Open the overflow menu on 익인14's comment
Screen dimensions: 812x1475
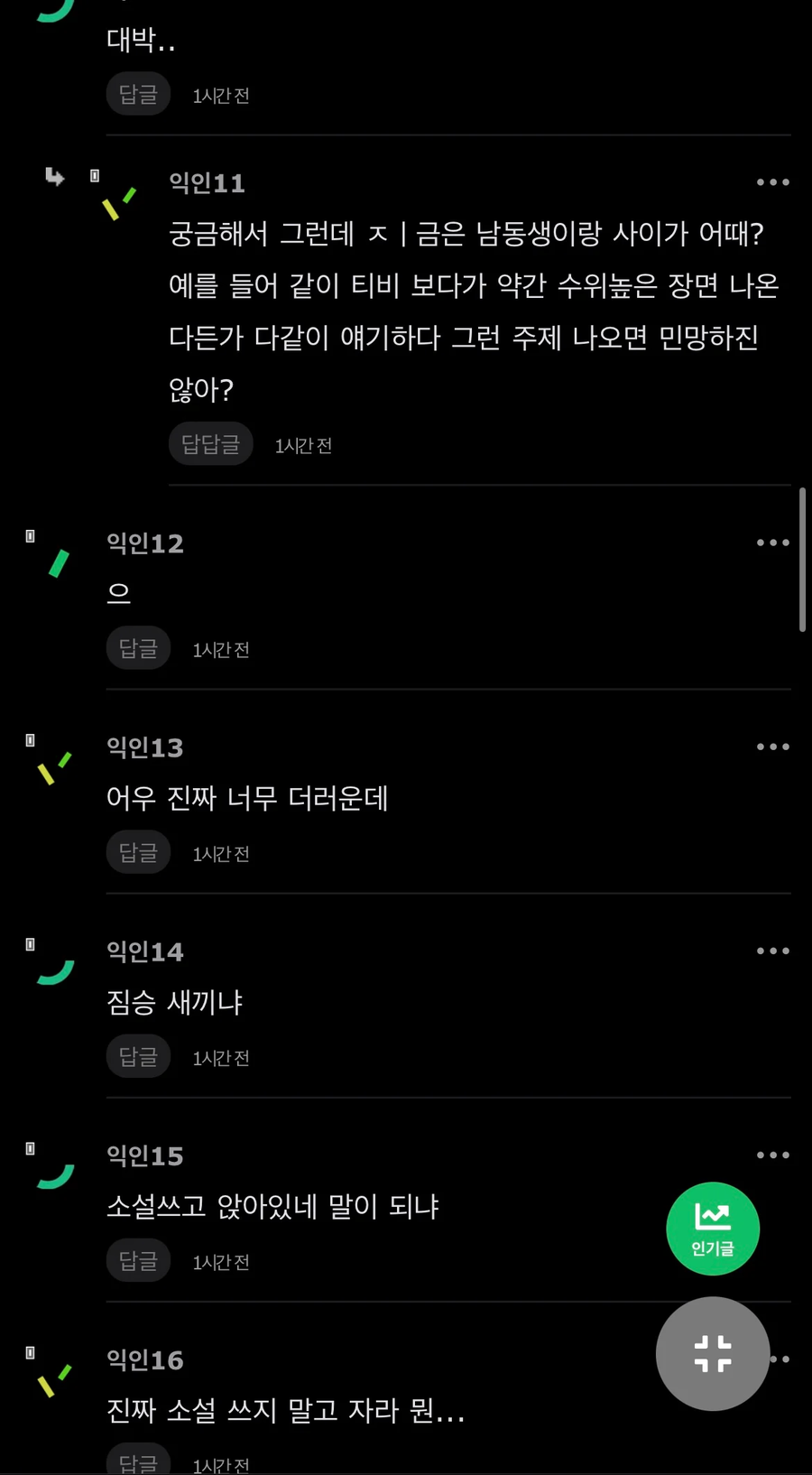[772, 951]
